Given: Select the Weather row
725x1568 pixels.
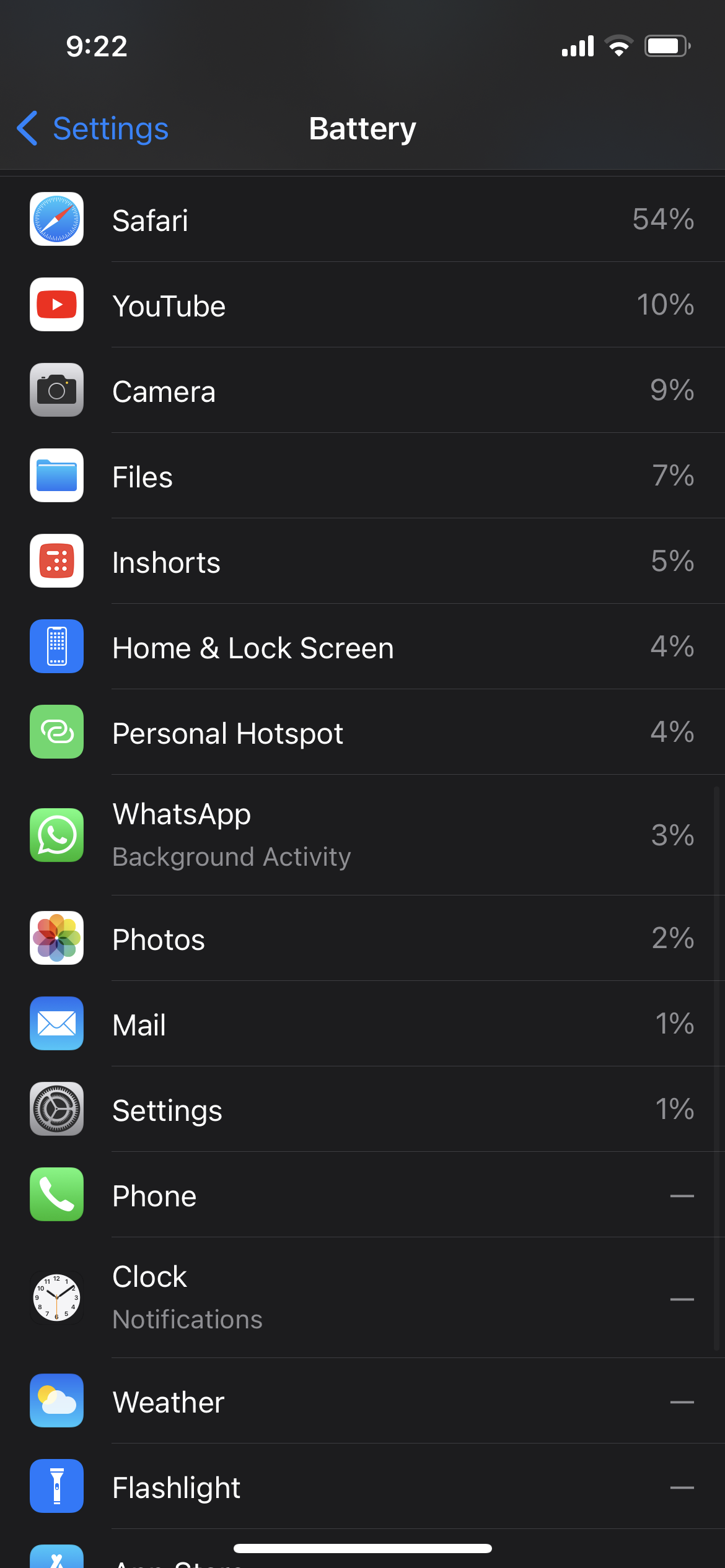Looking at the screenshot, I should 362,1401.
